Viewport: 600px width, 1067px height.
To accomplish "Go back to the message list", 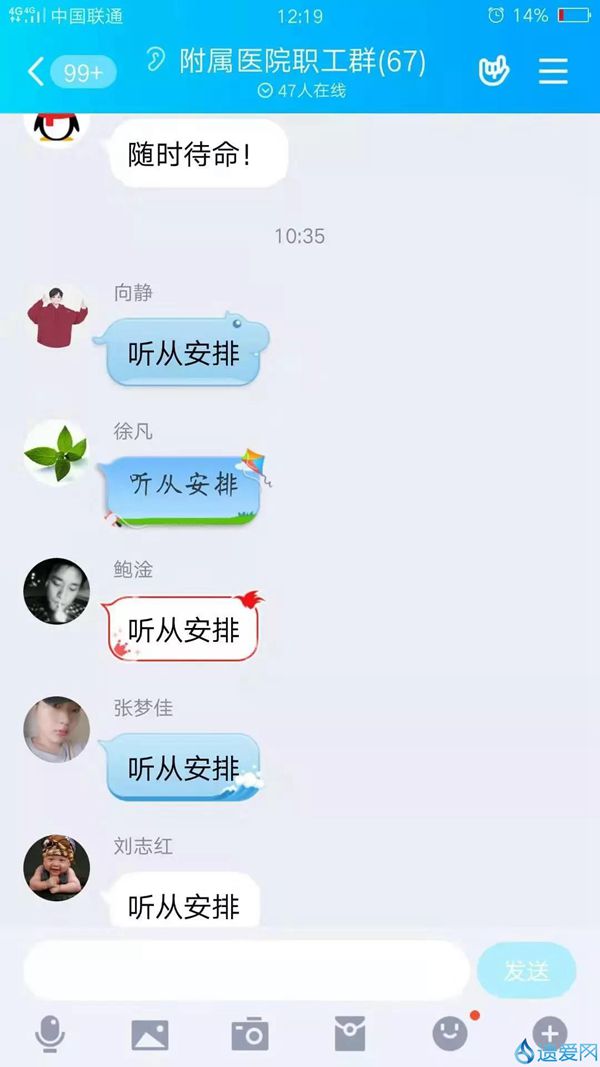I will point(38,71).
